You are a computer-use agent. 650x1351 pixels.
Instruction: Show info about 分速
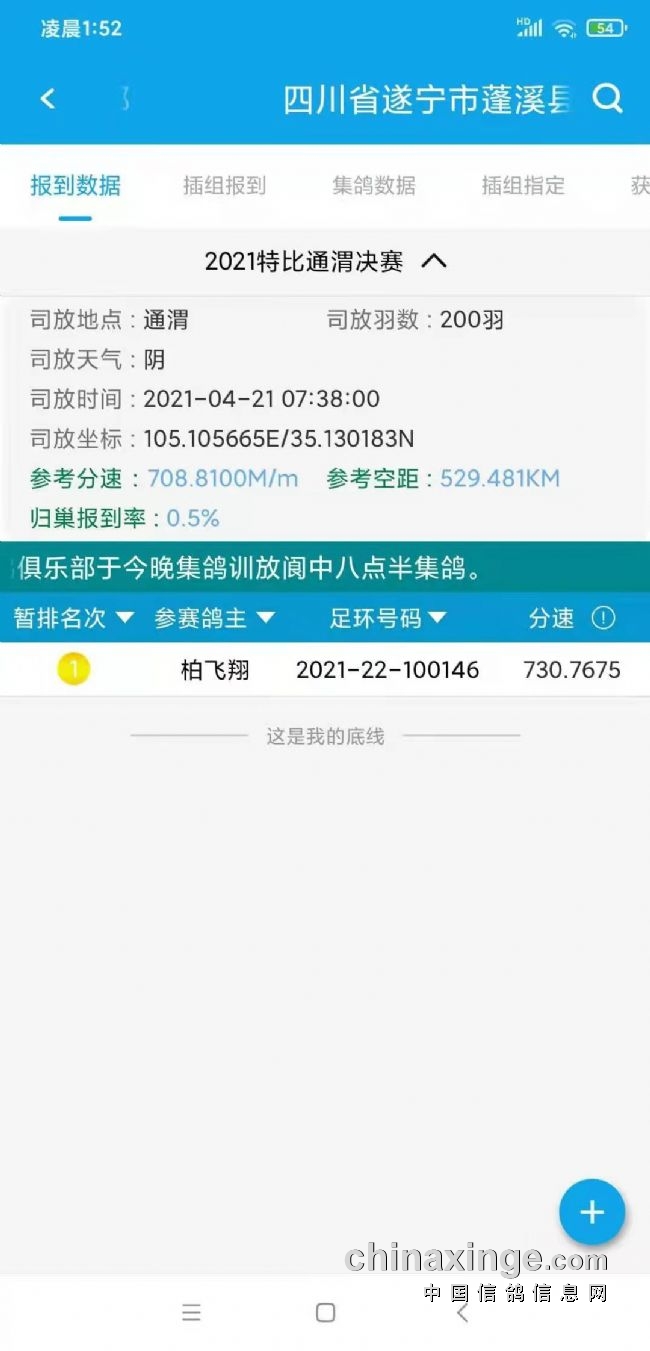(x=603, y=618)
